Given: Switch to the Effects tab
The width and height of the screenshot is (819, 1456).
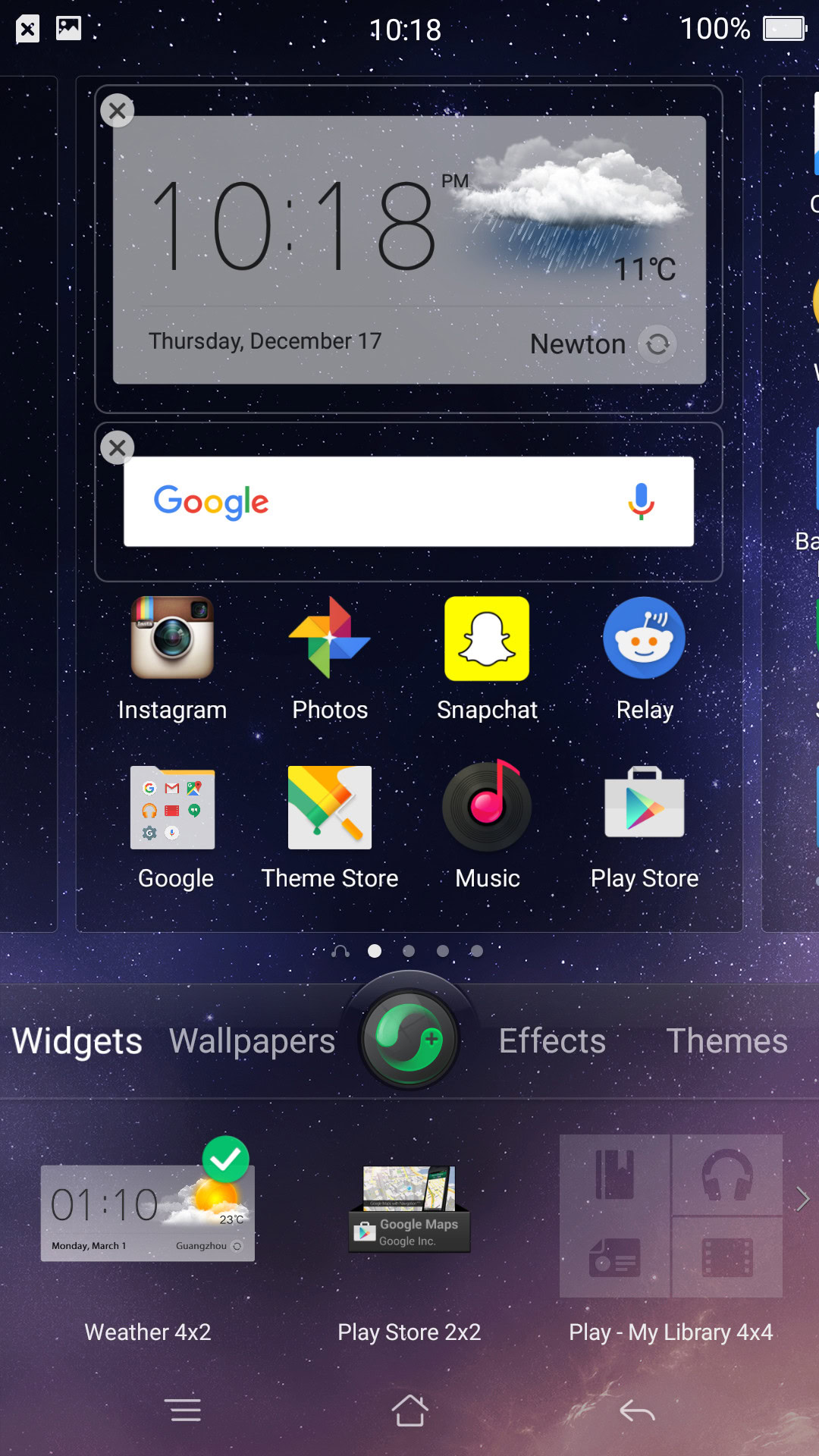Looking at the screenshot, I should coord(552,1041).
